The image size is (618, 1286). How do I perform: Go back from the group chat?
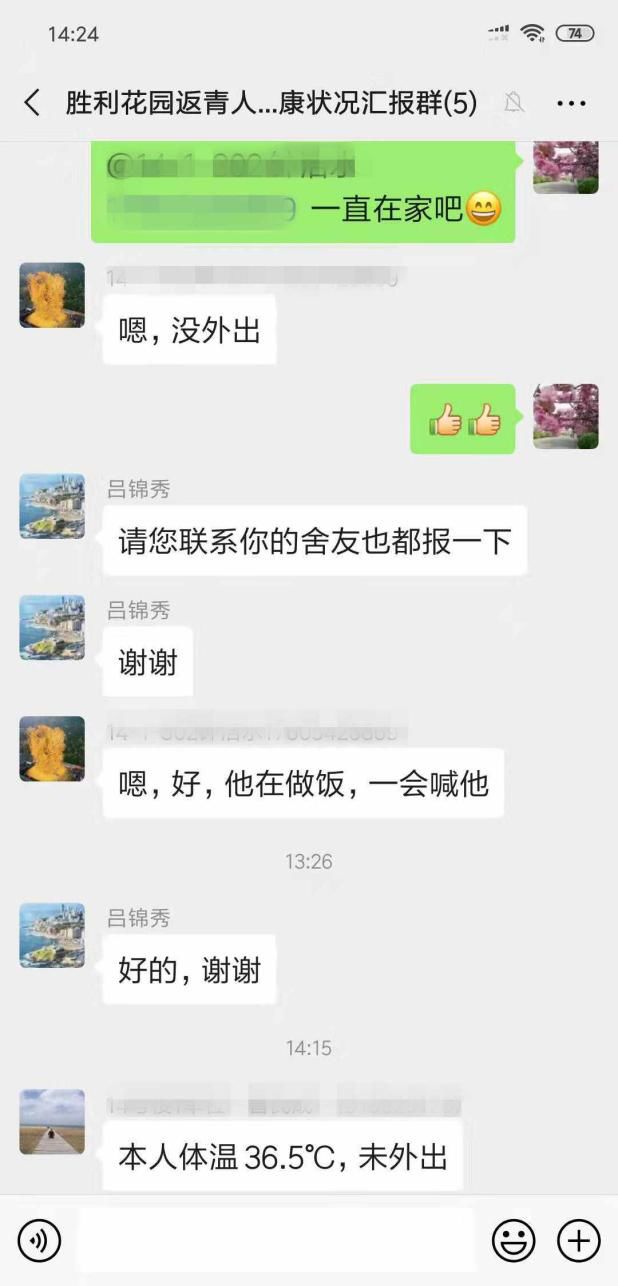(x=32, y=102)
